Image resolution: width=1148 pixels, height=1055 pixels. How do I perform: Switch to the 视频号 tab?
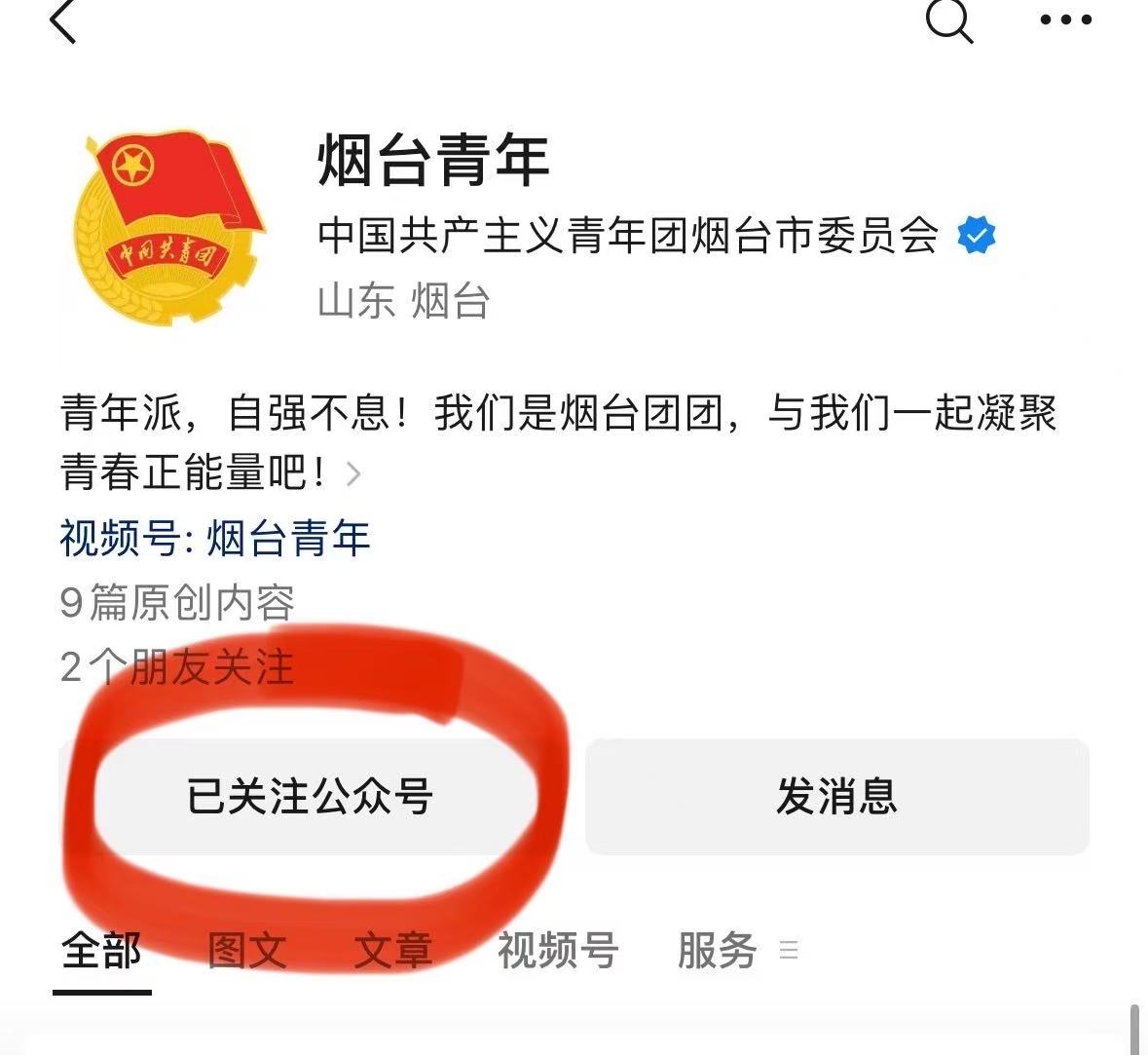pos(557,950)
